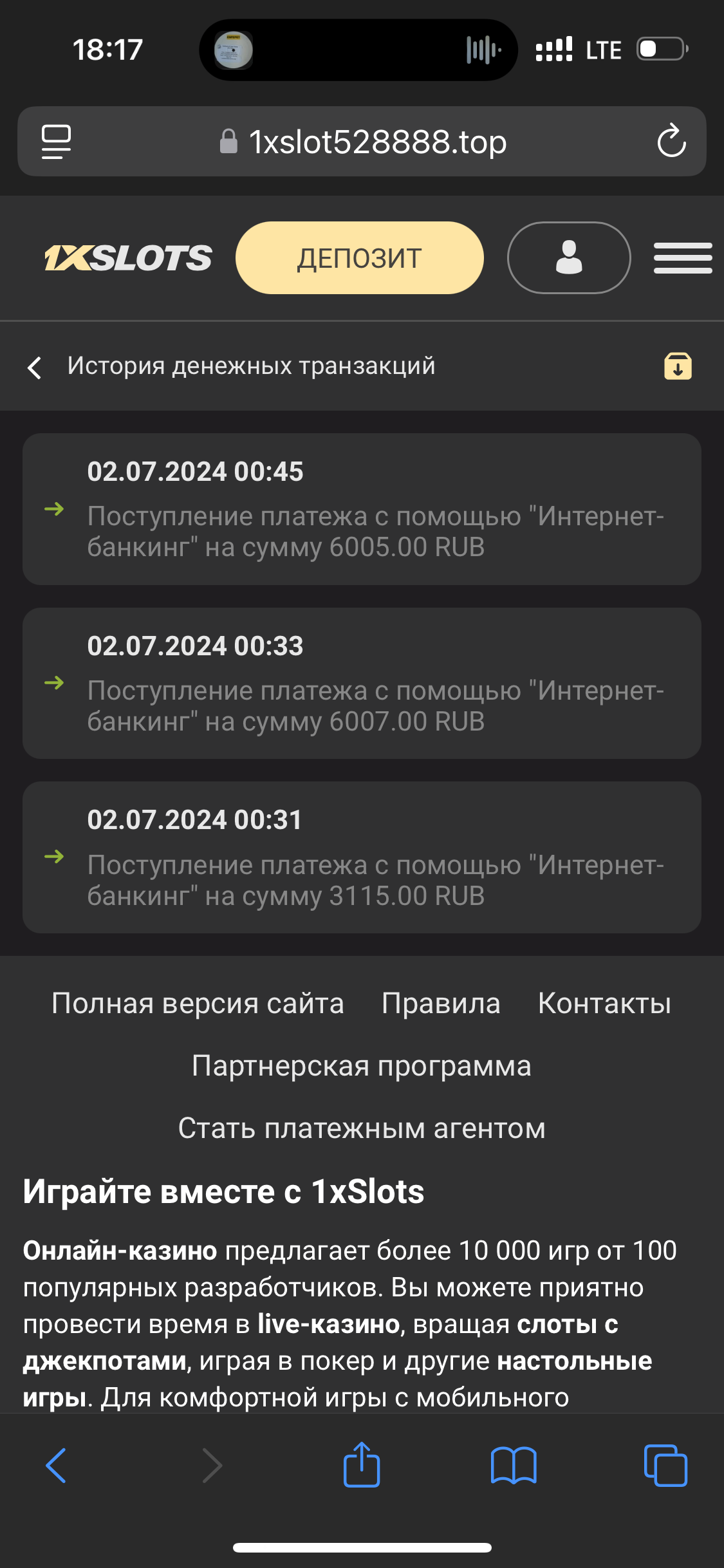Share this page from Safari toolbar
Screen dimensions: 724x1568
point(362,1466)
